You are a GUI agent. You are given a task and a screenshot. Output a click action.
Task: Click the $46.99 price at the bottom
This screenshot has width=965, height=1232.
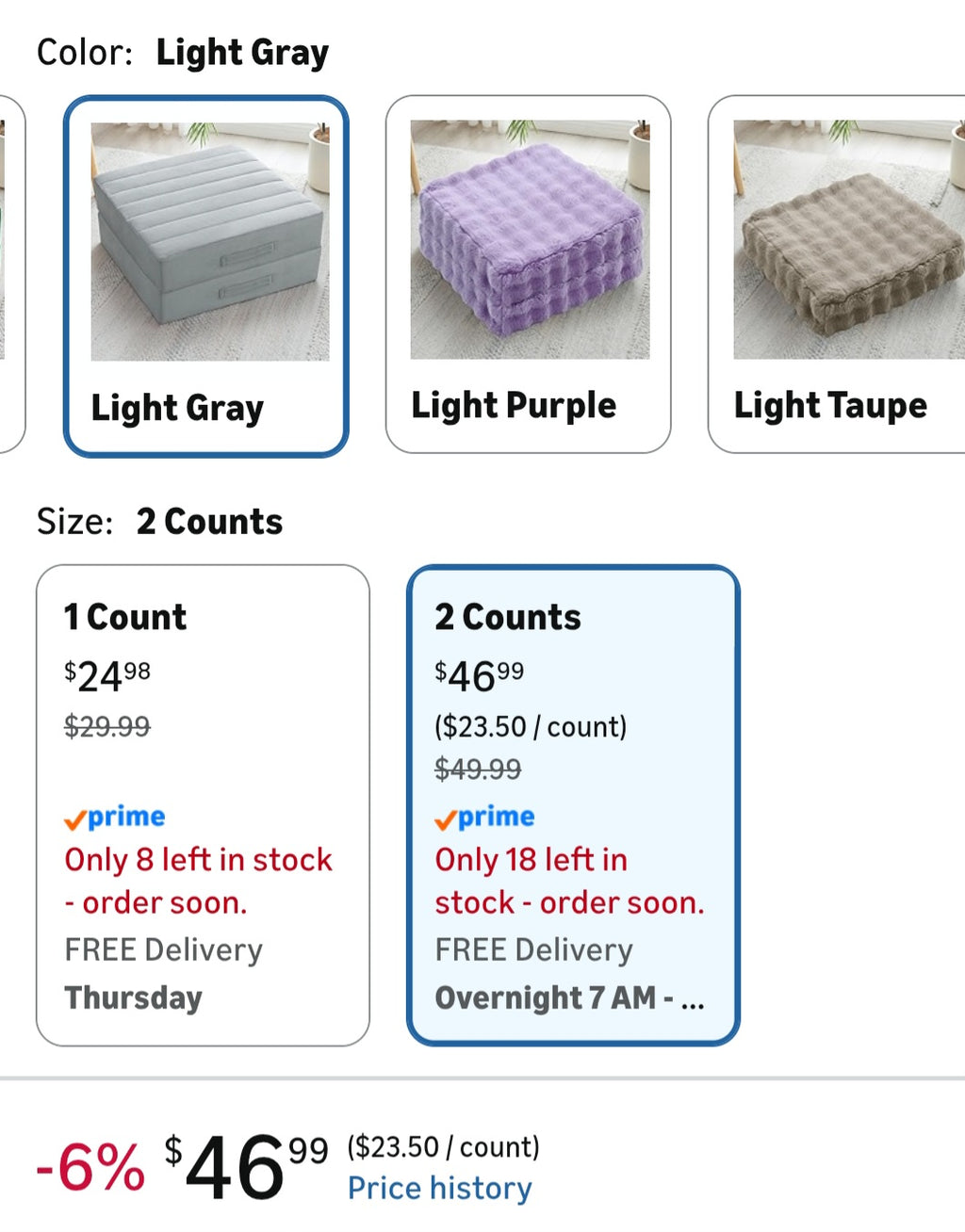click(x=226, y=1163)
